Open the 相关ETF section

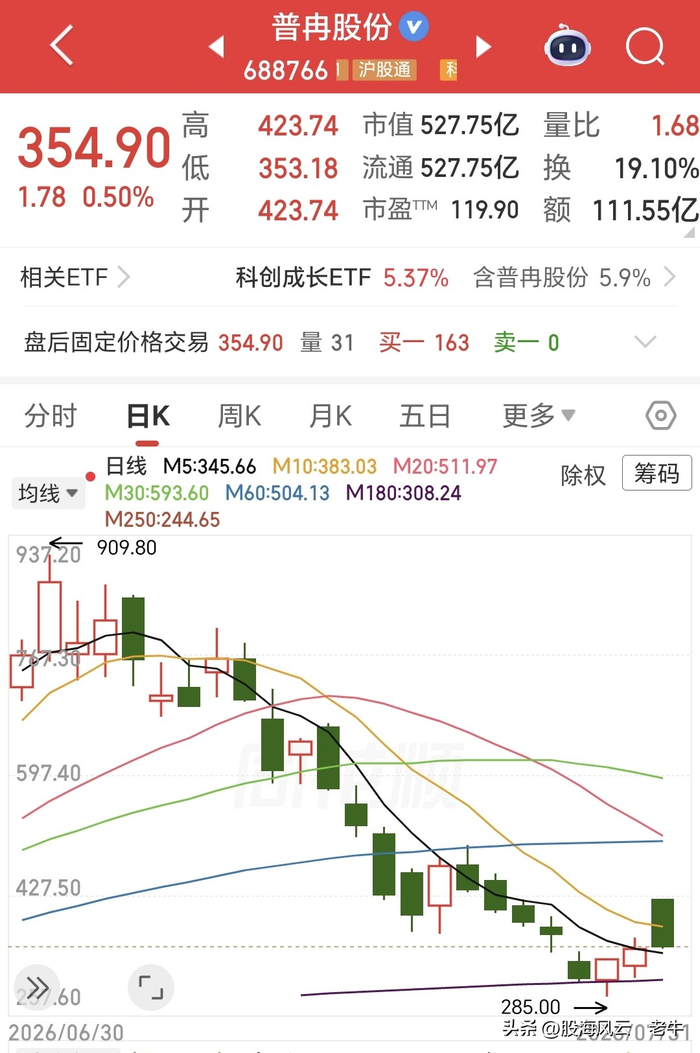(75, 277)
